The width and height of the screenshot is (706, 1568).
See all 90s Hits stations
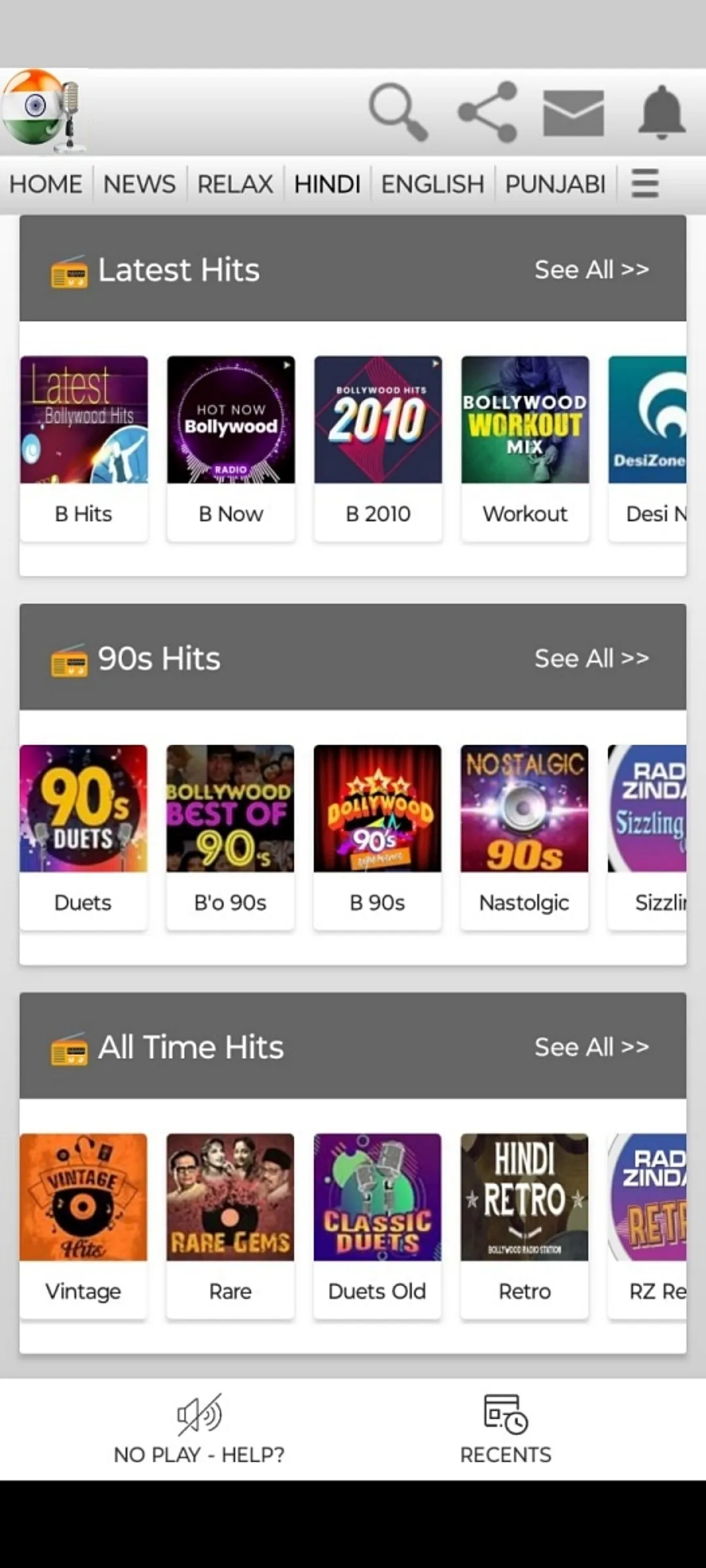(592, 658)
